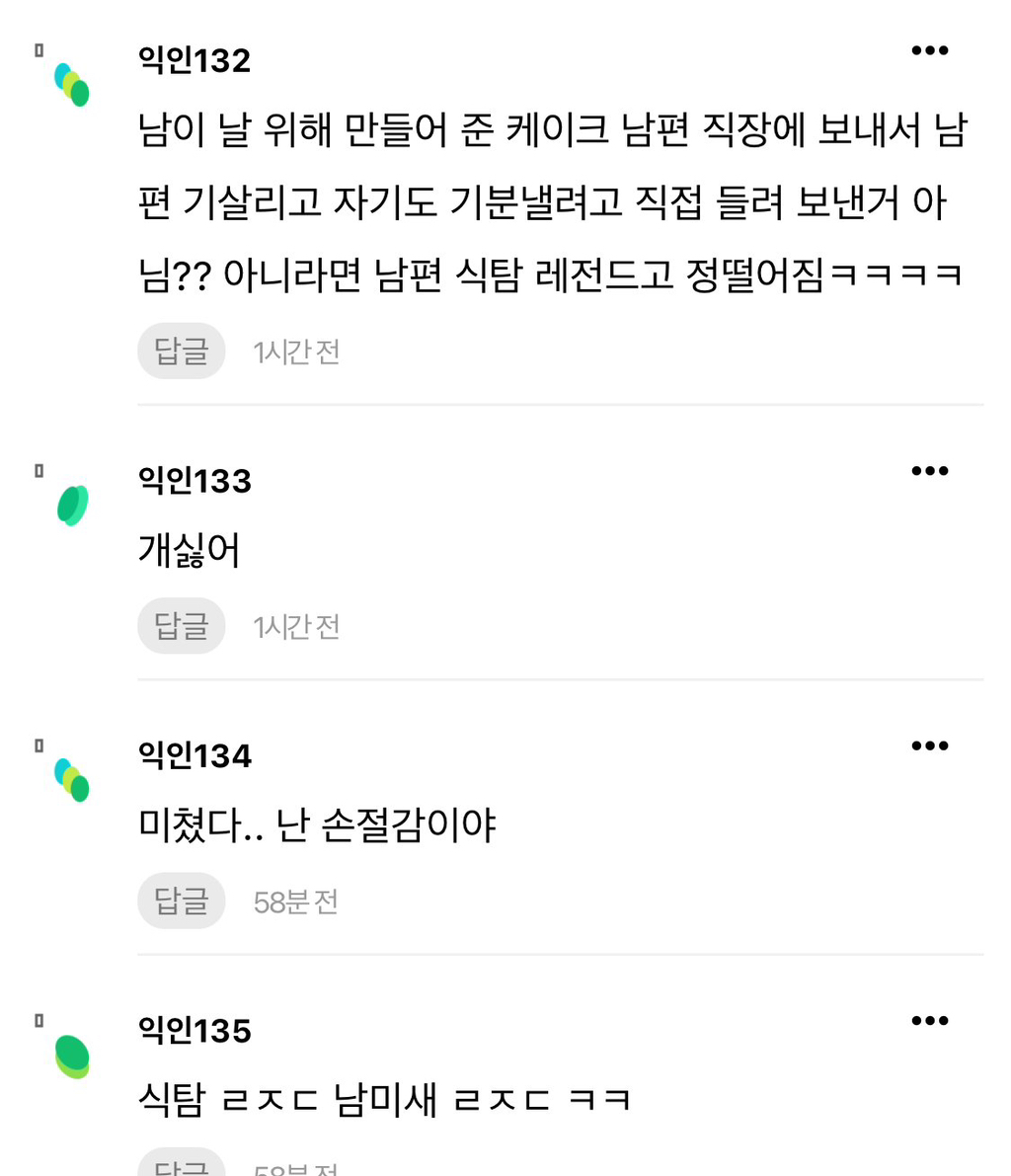Image resolution: width=1011 pixels, height=1176 pixels.
Task: Tap 답글 under 익인133's comment
Action: [x=182, y=626]
